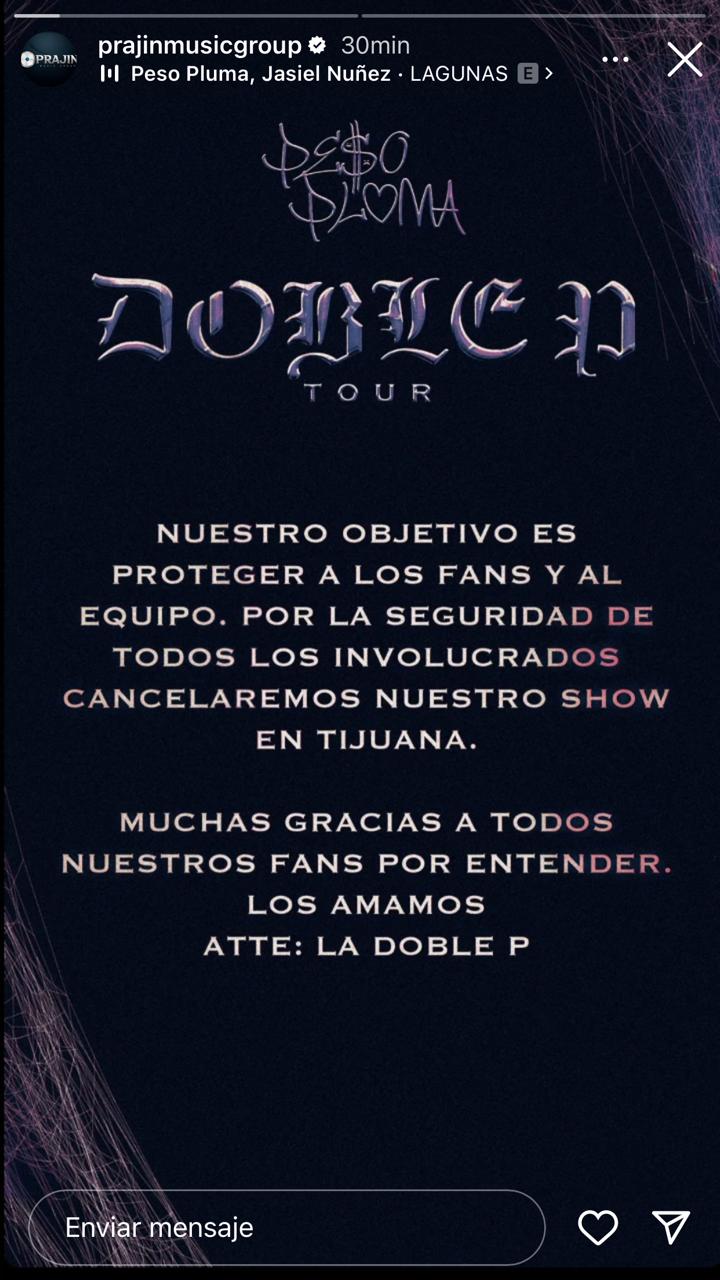Tap the Enviar mensaje field
Screen dimensions: 720x1280
click(x=286, y=1227)
